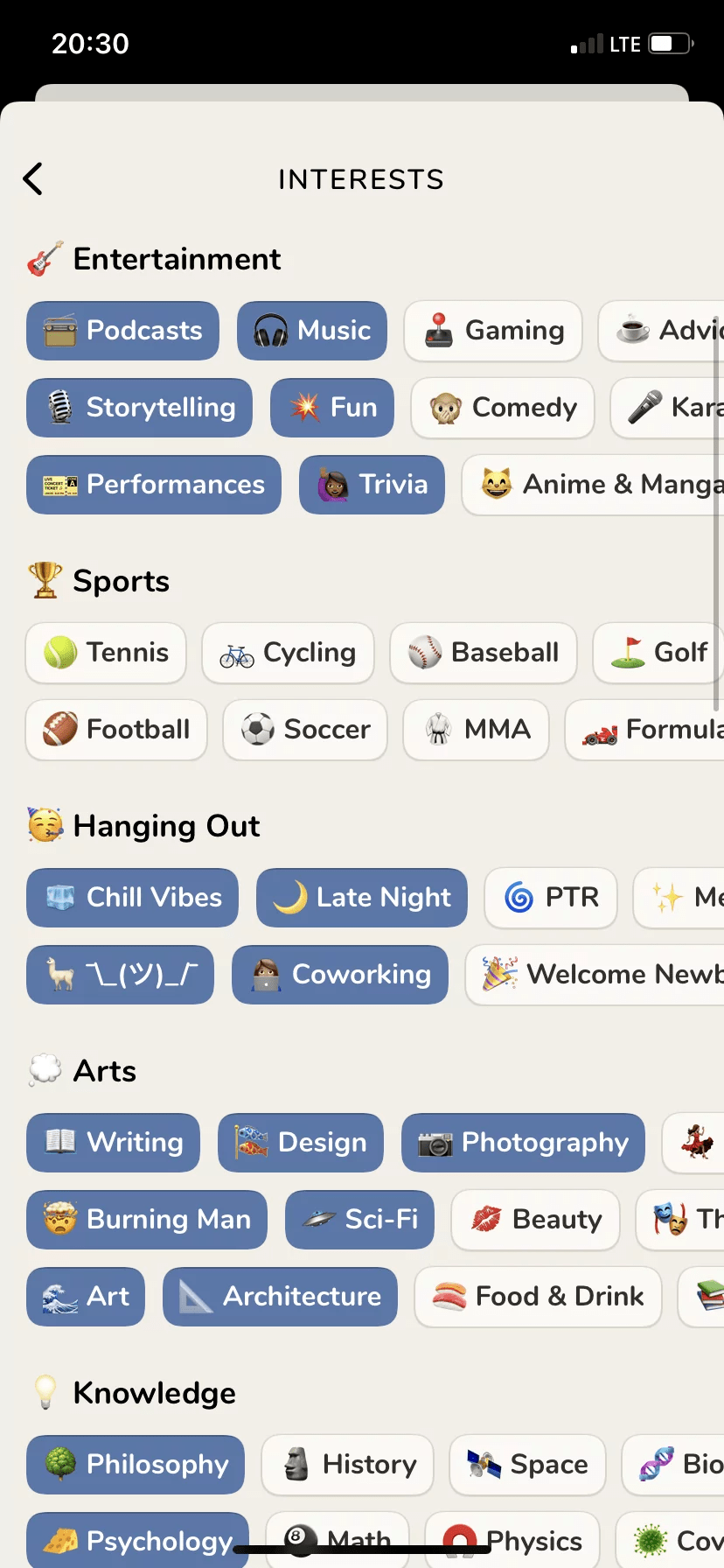Choose the Anime & Manga chip
This screenshot has width=724, height=1568.
(x=595, y=485)
